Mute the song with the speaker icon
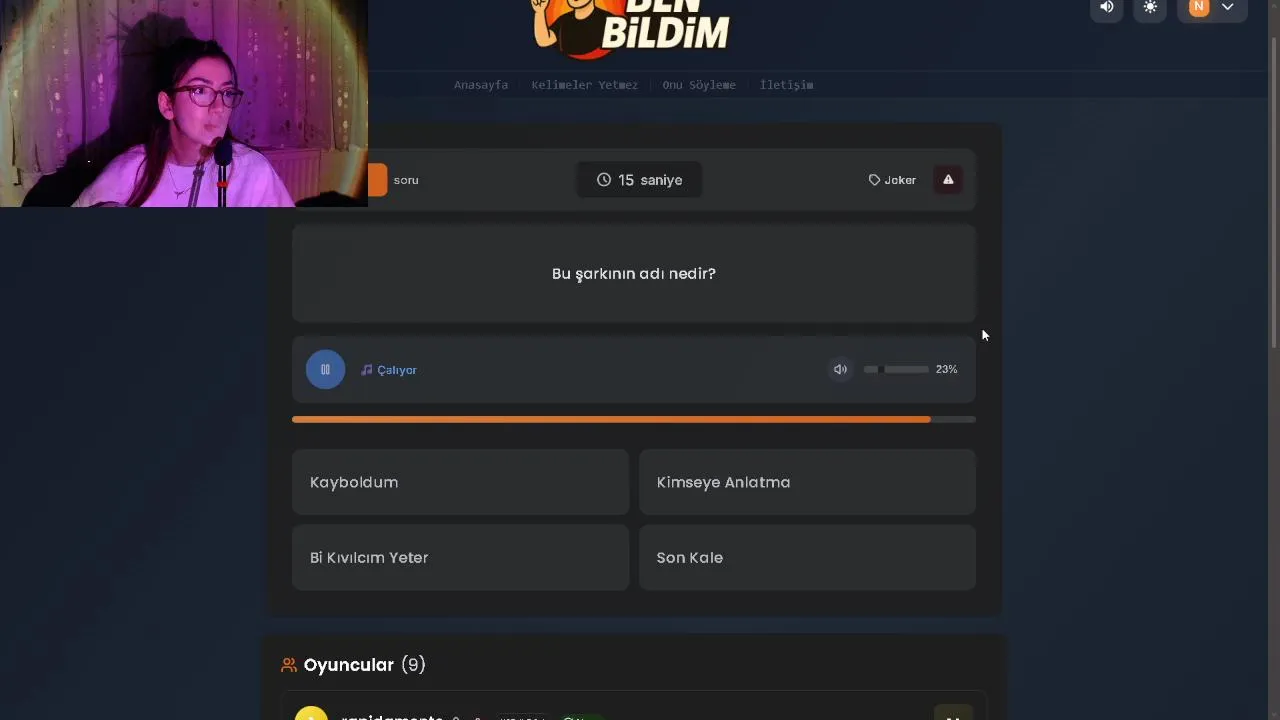The width and height of the screenshot is (1280, 720). coord(840,370)
